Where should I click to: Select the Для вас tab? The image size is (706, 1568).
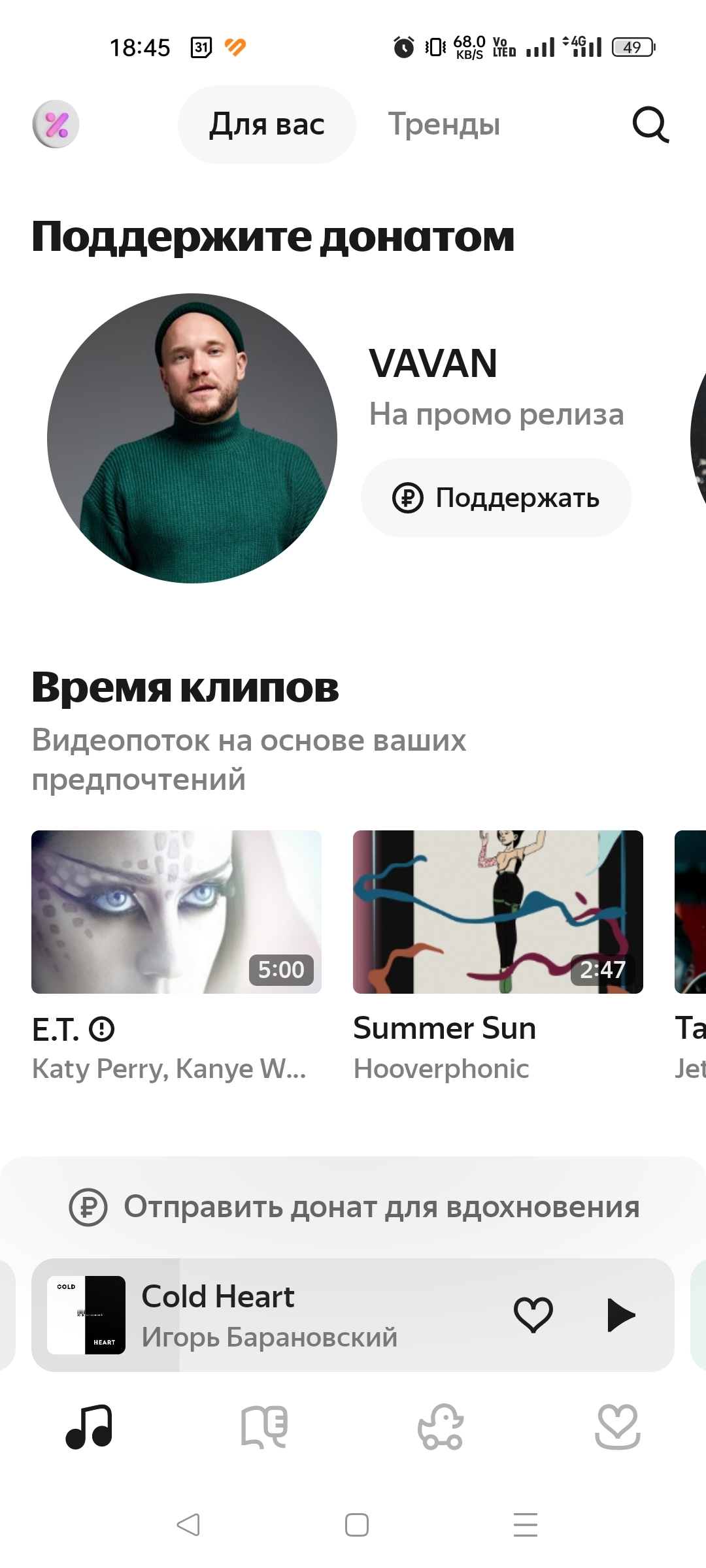click(x=267, y=124)
